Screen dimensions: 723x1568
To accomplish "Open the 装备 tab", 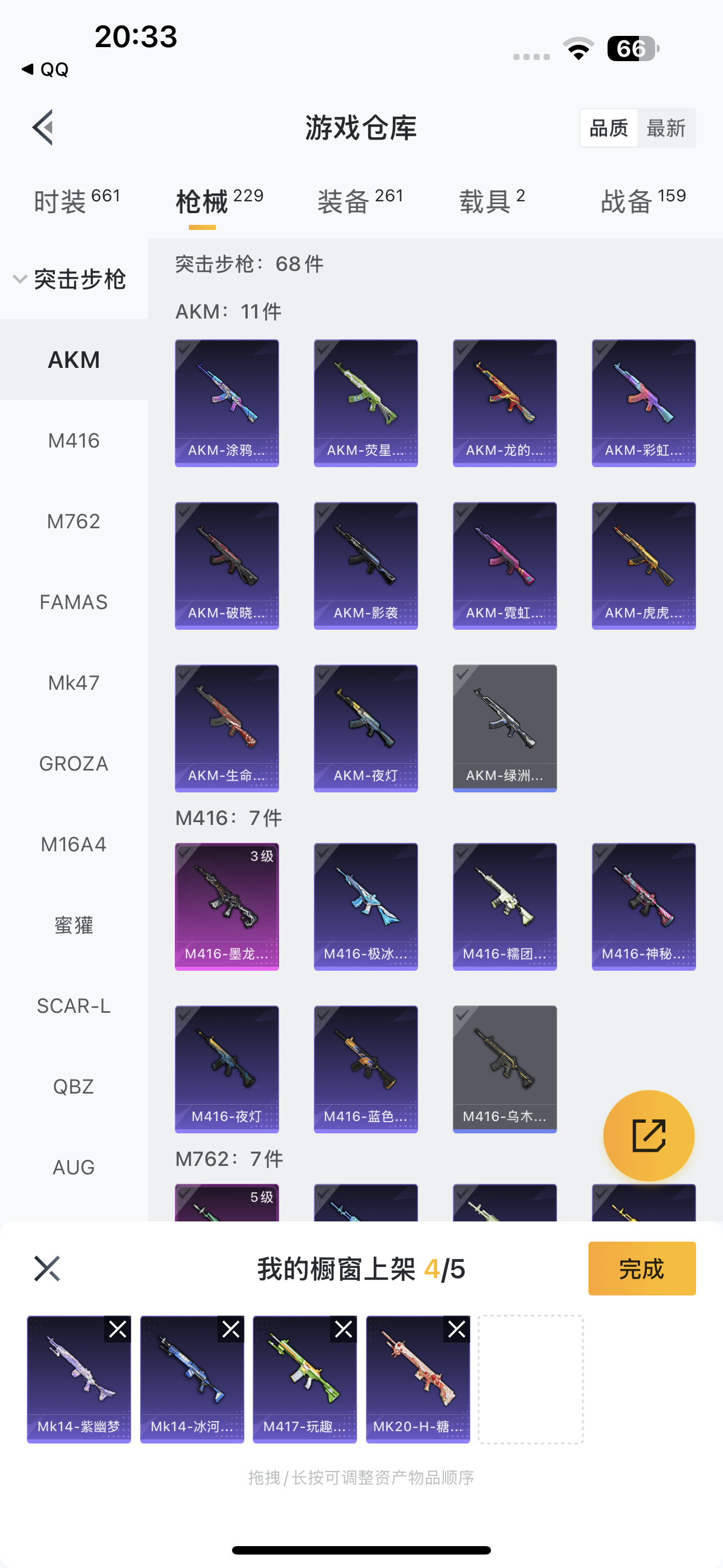I will 360,201.
